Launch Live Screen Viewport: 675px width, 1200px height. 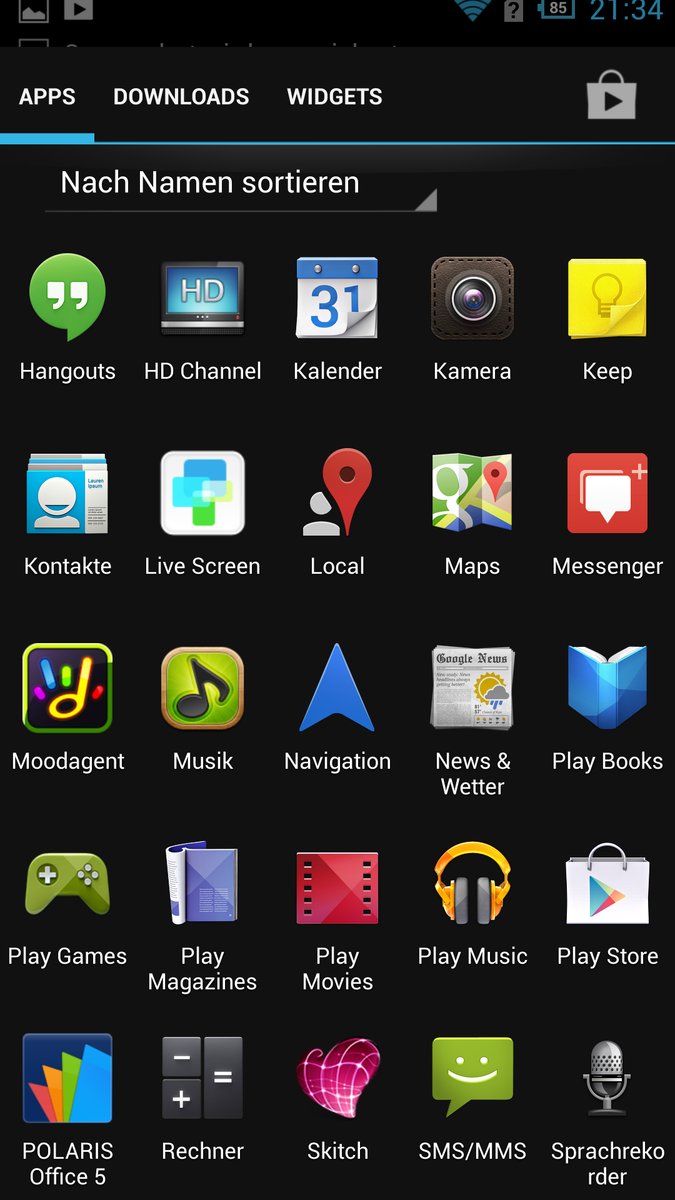tap(203, 494)
